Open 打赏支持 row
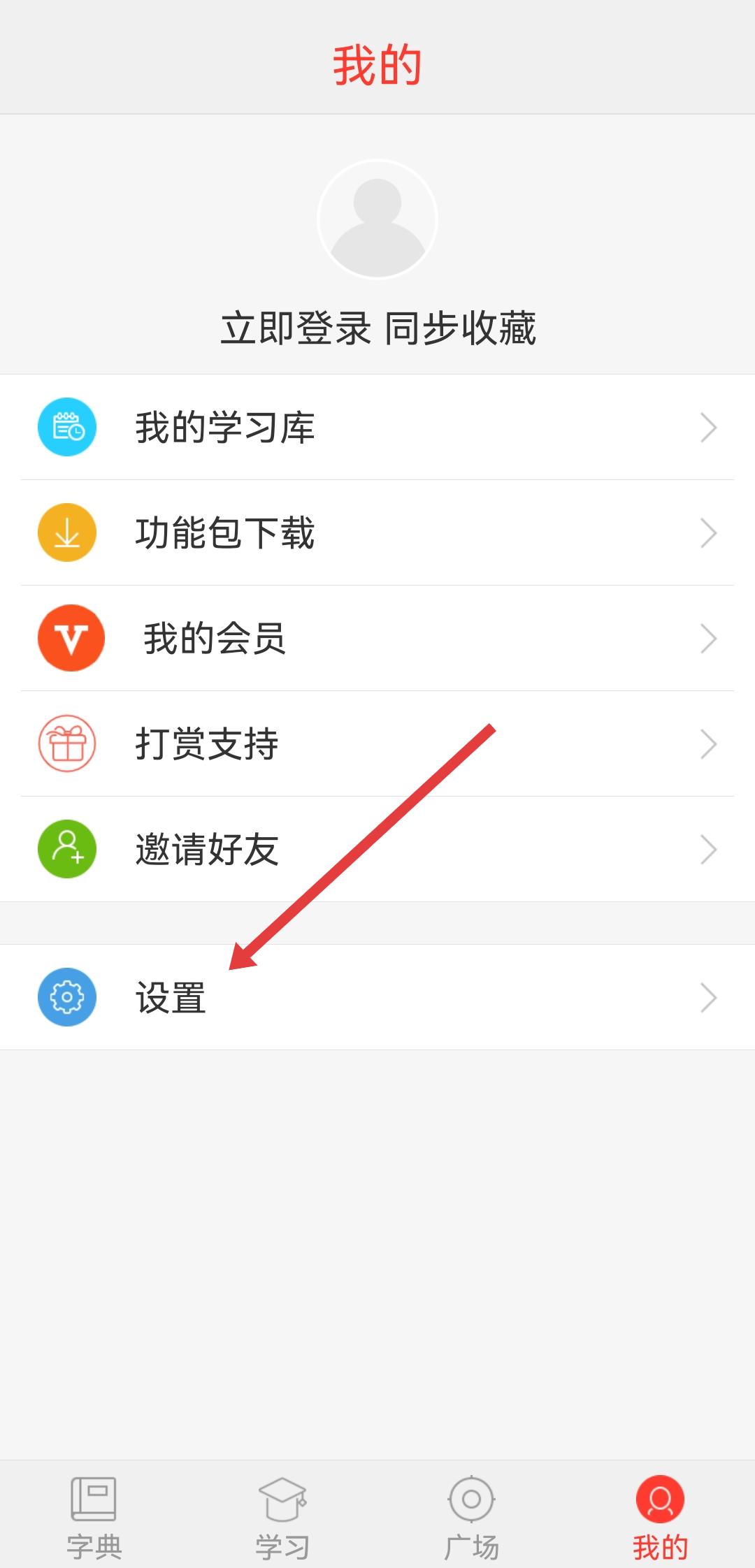 coord(377,744)
